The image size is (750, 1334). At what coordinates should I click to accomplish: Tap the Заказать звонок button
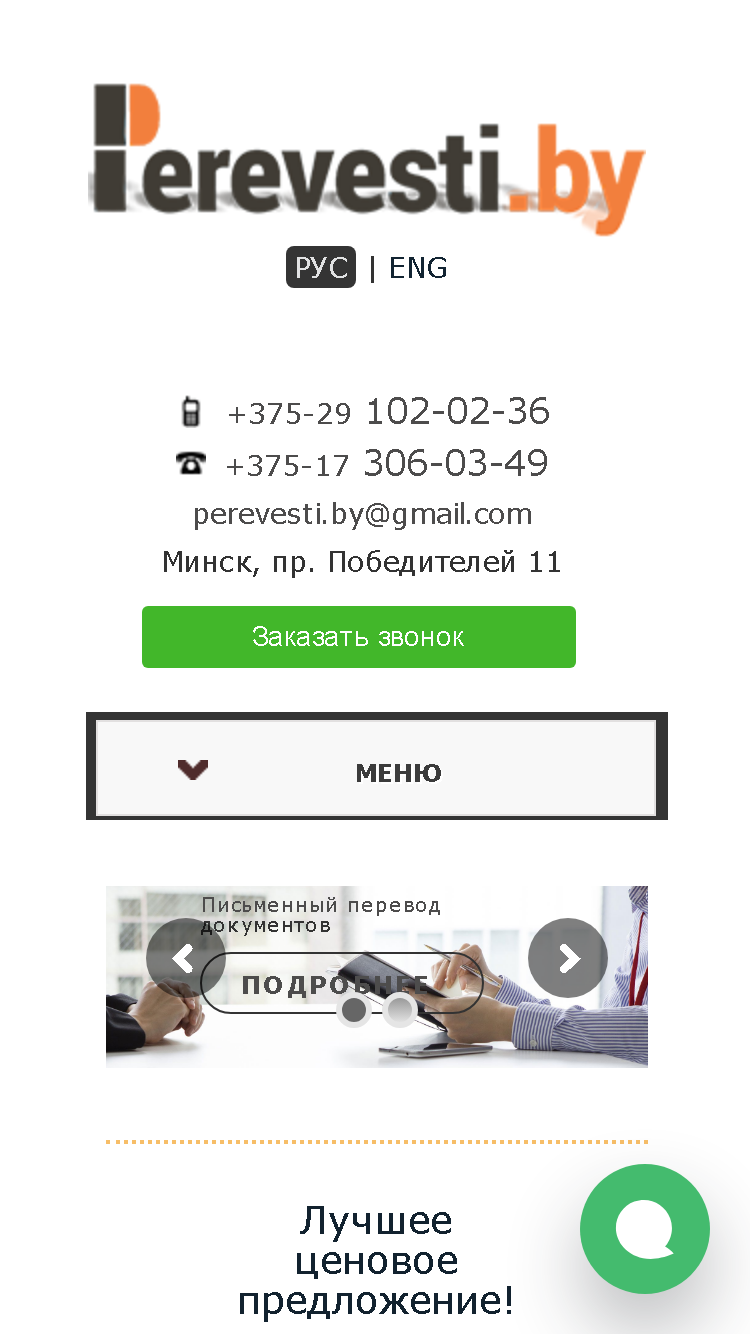[x=359, y=637]
